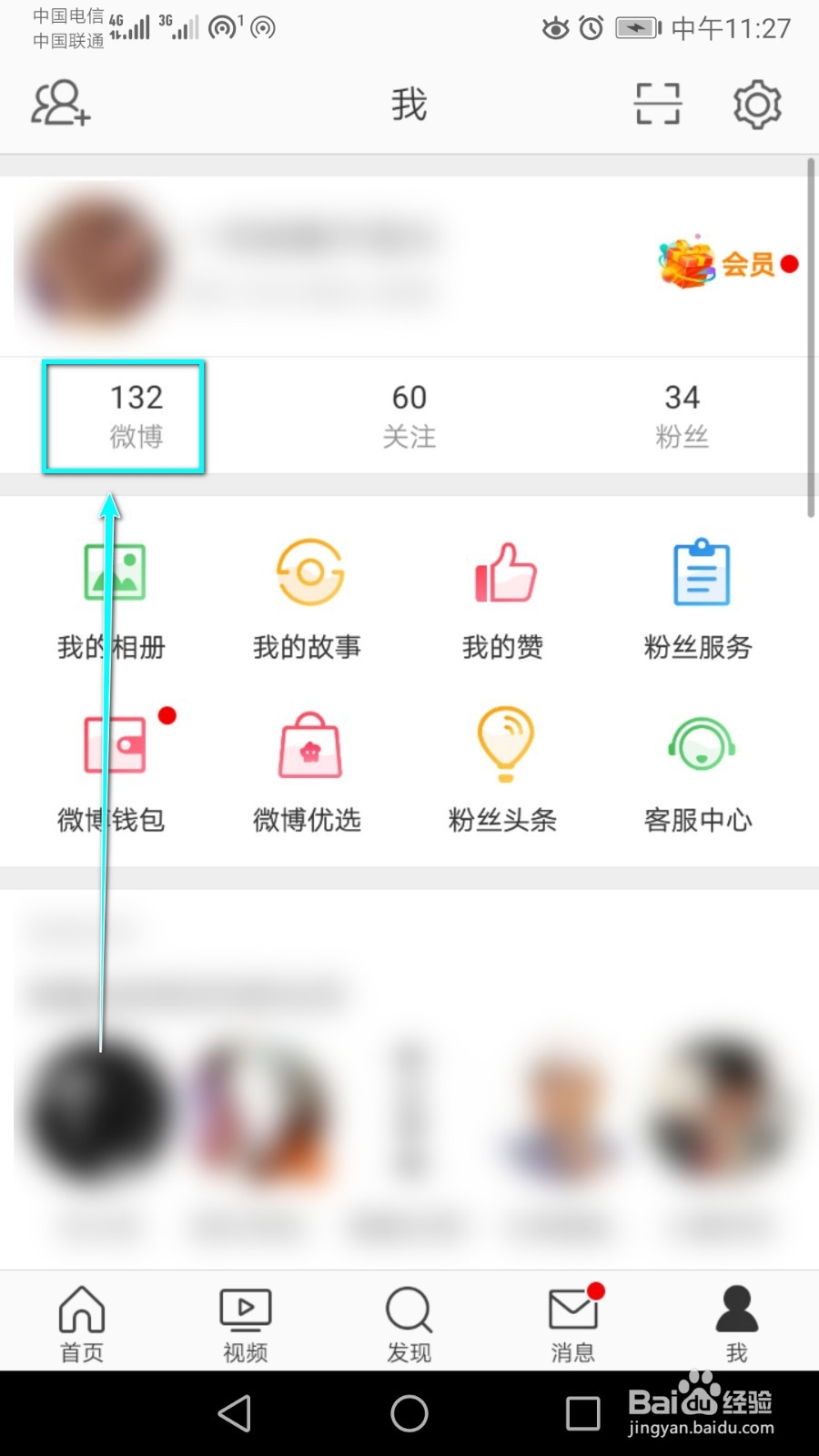Open 微博钱包 (Weibo Wallet)
This screenshot has height=1456, width=819.
coord(112,769)
